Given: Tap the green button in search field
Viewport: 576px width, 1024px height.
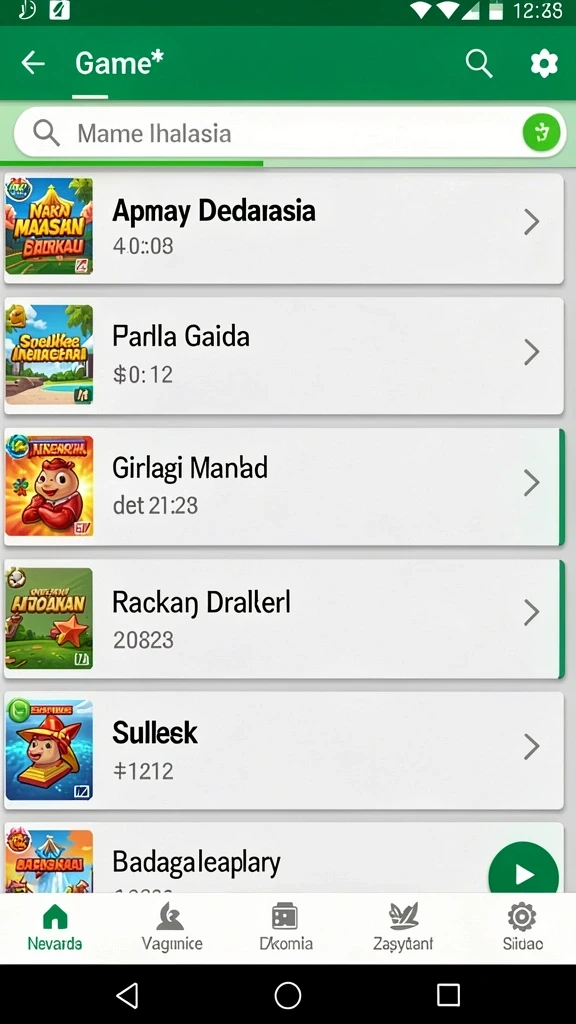Looking at the screenshot, I should (541, 133).
